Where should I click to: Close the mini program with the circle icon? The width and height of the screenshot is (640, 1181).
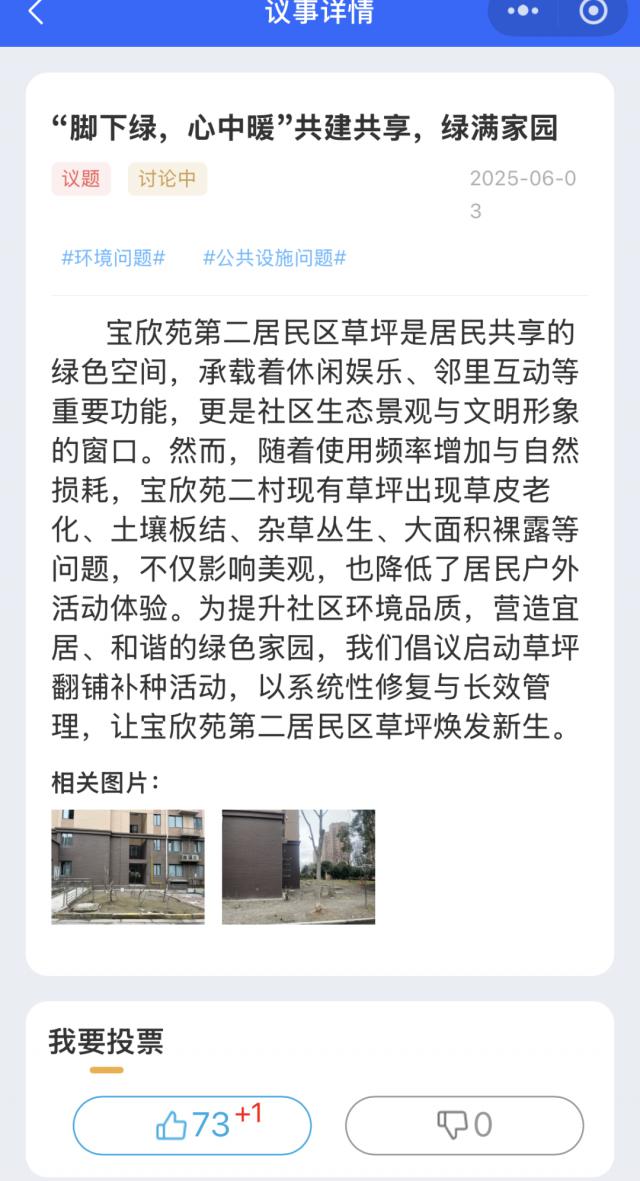point(594,12)
